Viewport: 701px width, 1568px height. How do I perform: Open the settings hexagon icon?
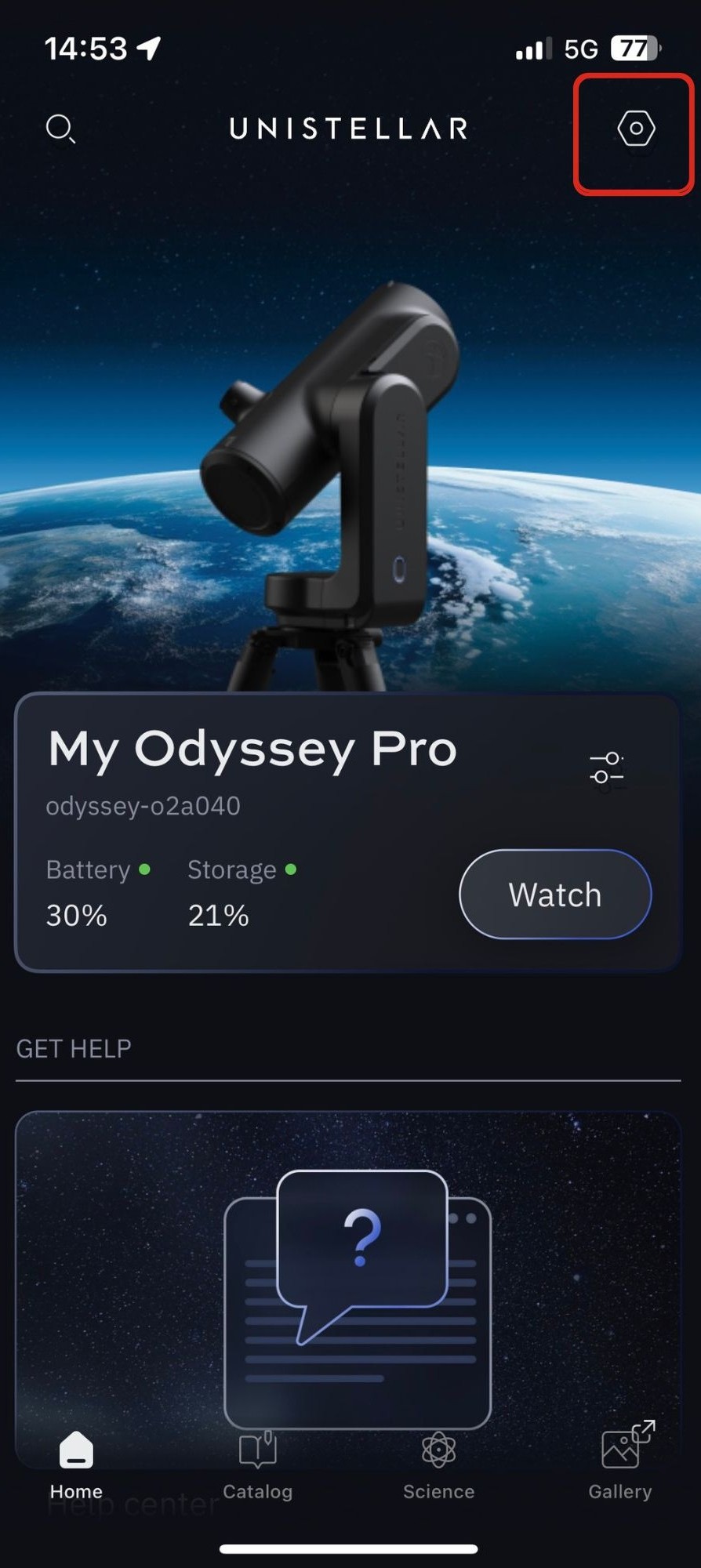point(635,129)
